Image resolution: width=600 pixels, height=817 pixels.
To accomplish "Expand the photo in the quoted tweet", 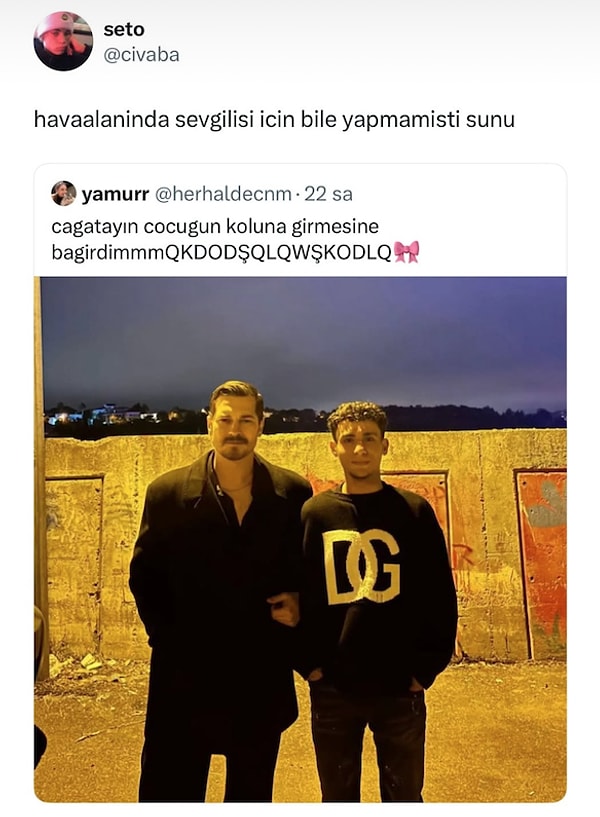I will coord(300,538).
